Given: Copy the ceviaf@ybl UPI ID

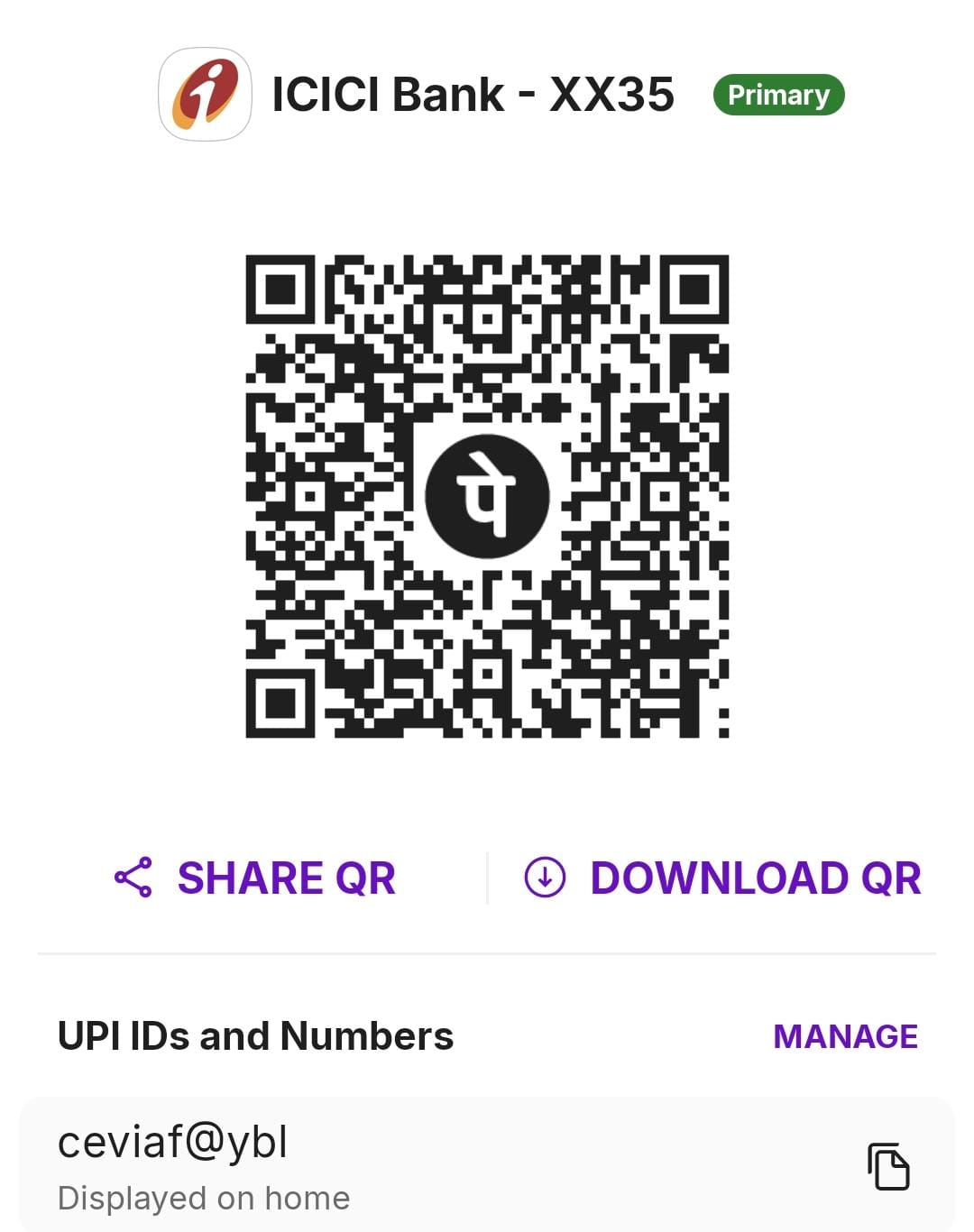Looking at the screenshot, I should pos(888,1166).
